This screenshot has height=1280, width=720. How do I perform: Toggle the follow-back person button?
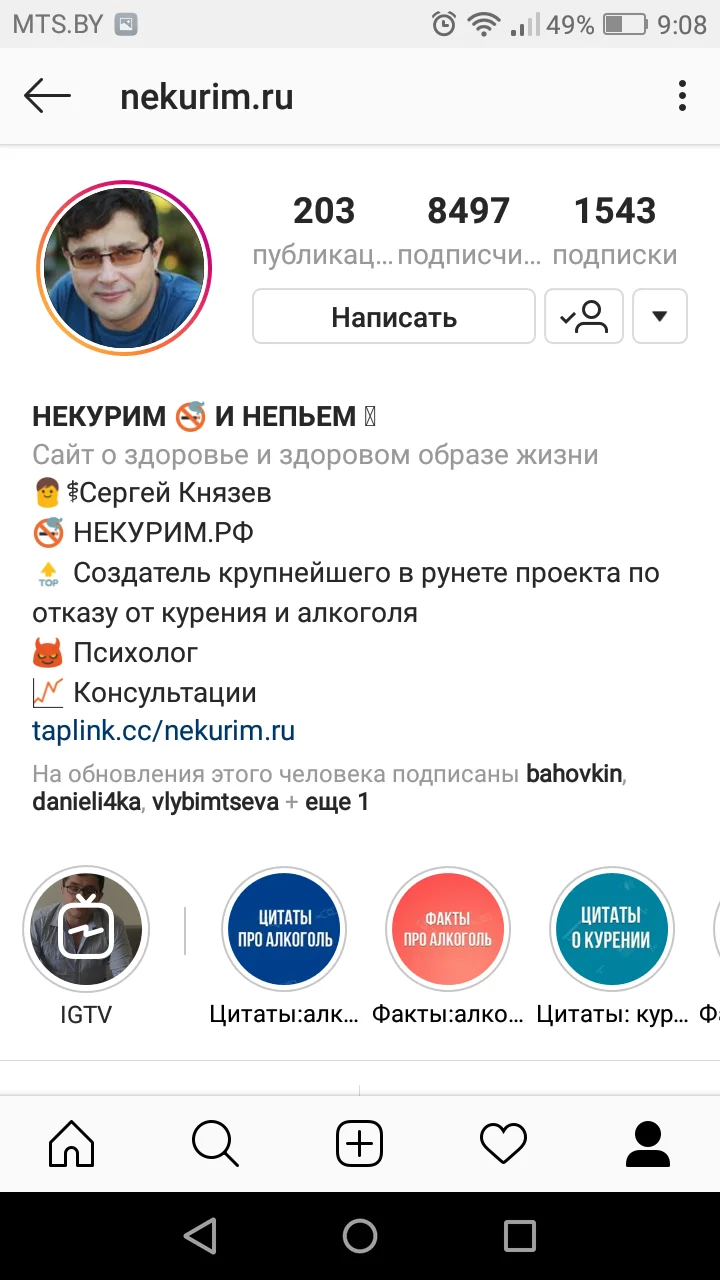coord(583,315)
